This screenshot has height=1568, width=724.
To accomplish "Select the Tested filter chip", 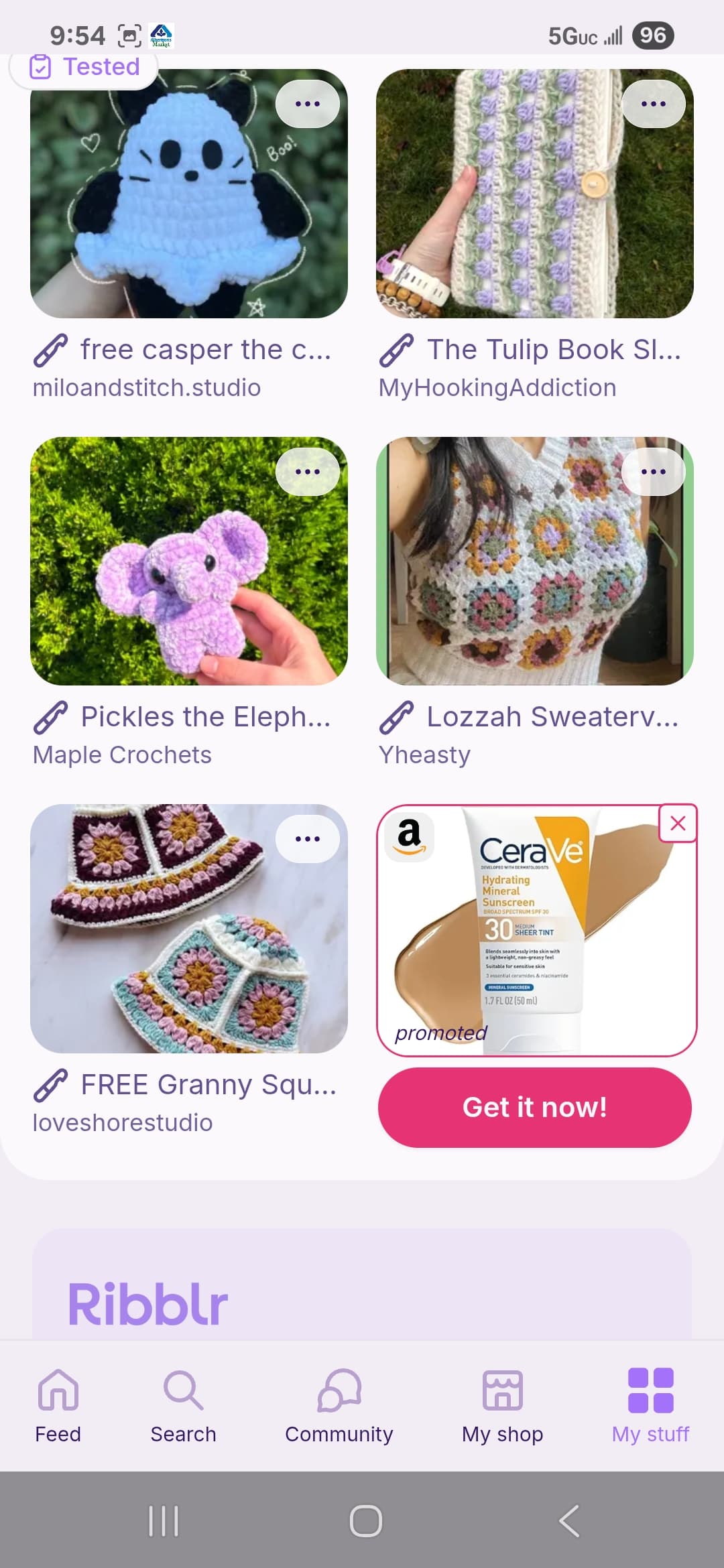I will [84, 68].
